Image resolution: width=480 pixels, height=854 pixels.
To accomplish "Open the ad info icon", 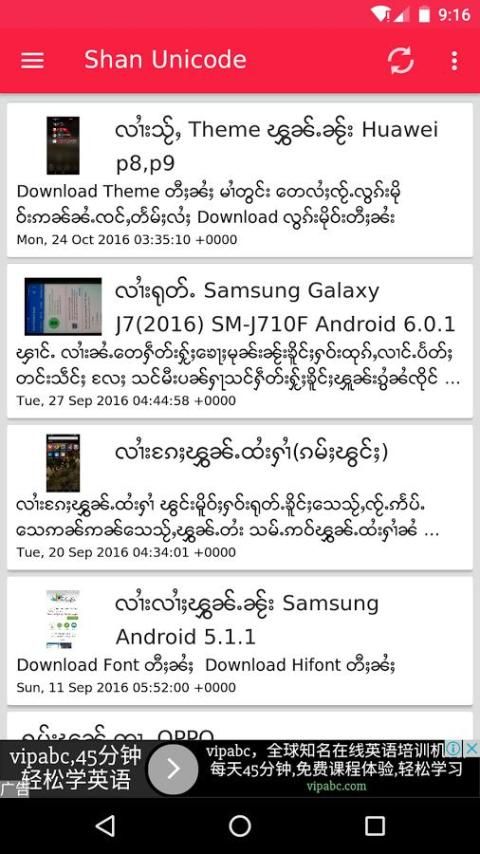I will coord(454,749).
